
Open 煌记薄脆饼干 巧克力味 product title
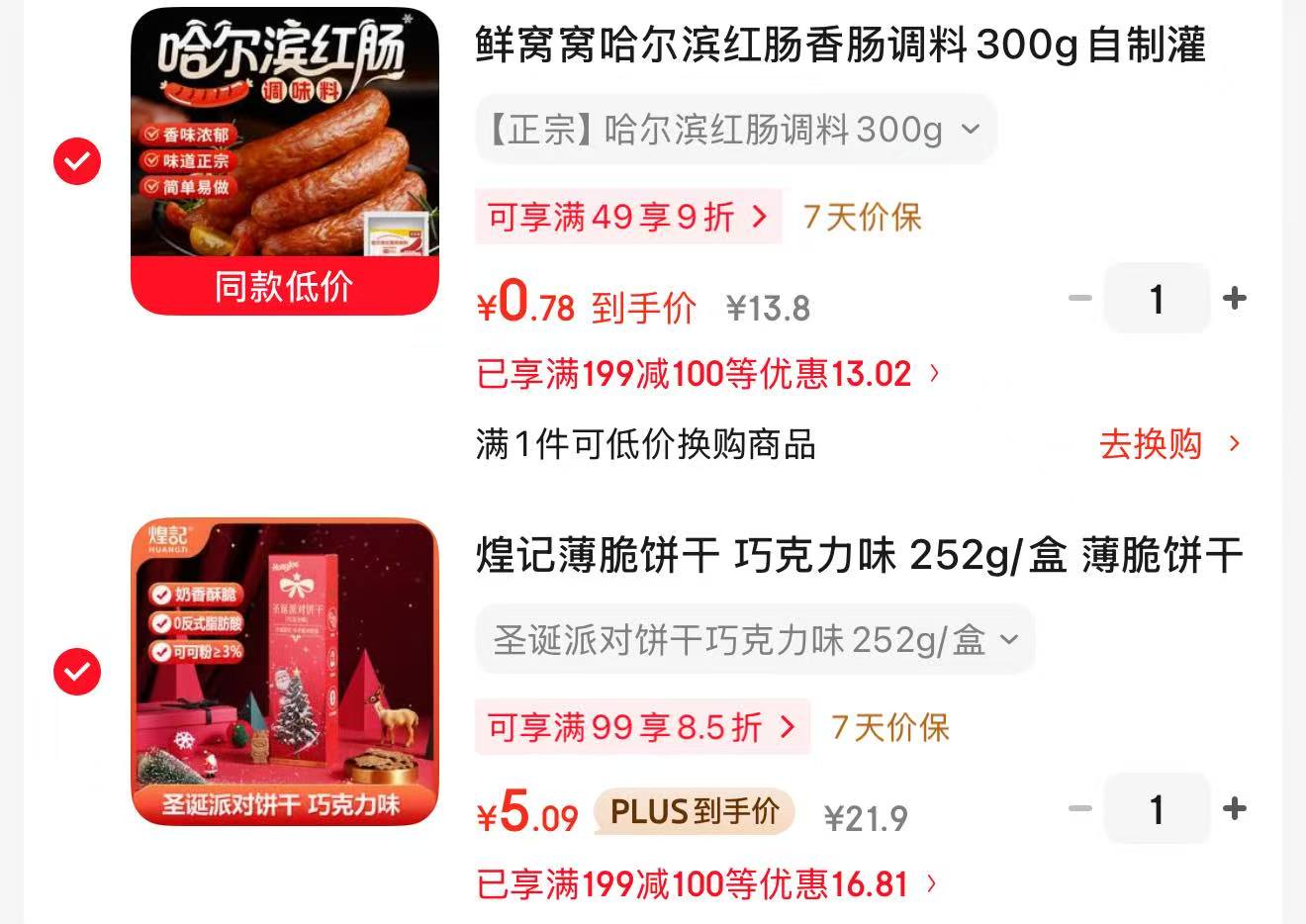tap(858, 555)
